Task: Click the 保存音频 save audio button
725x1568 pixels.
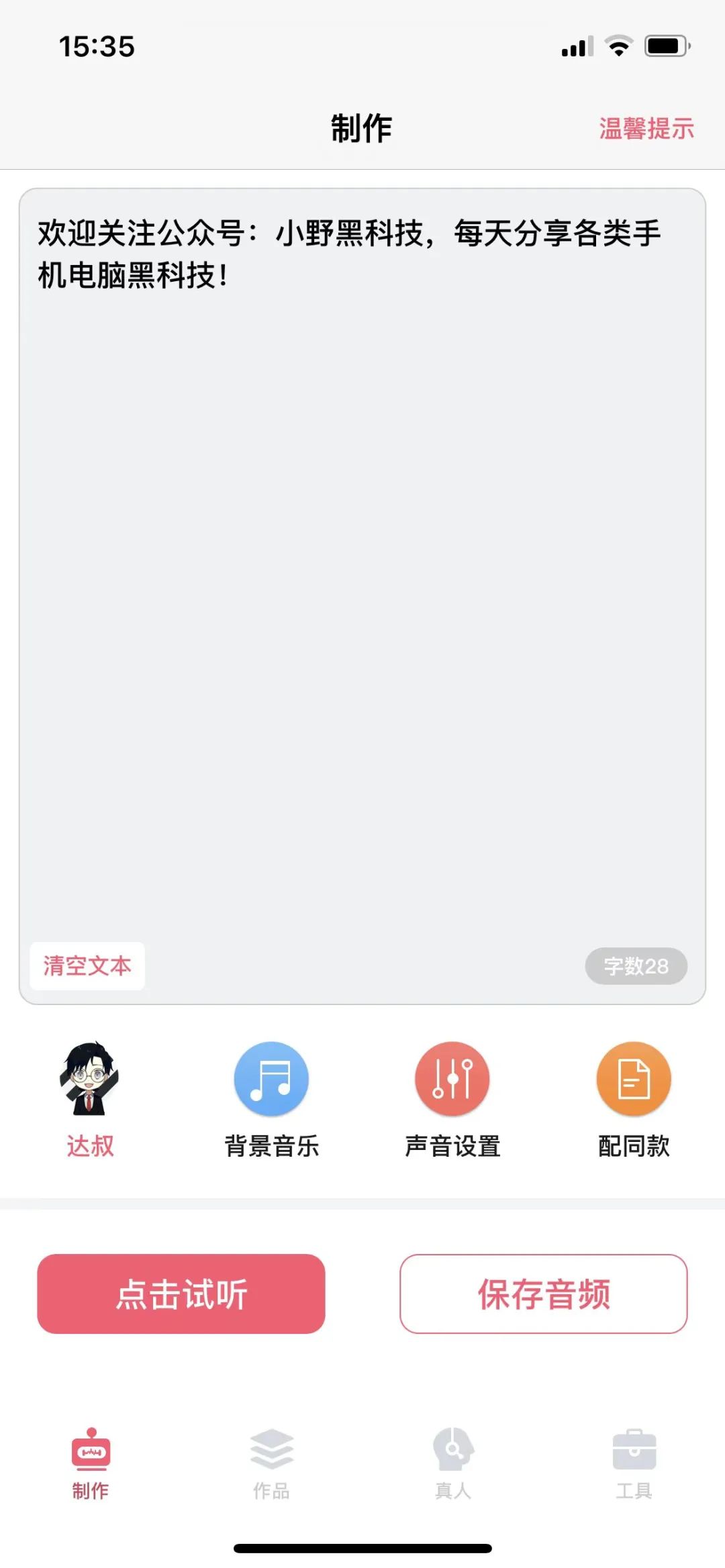Action: point(544,1294)
